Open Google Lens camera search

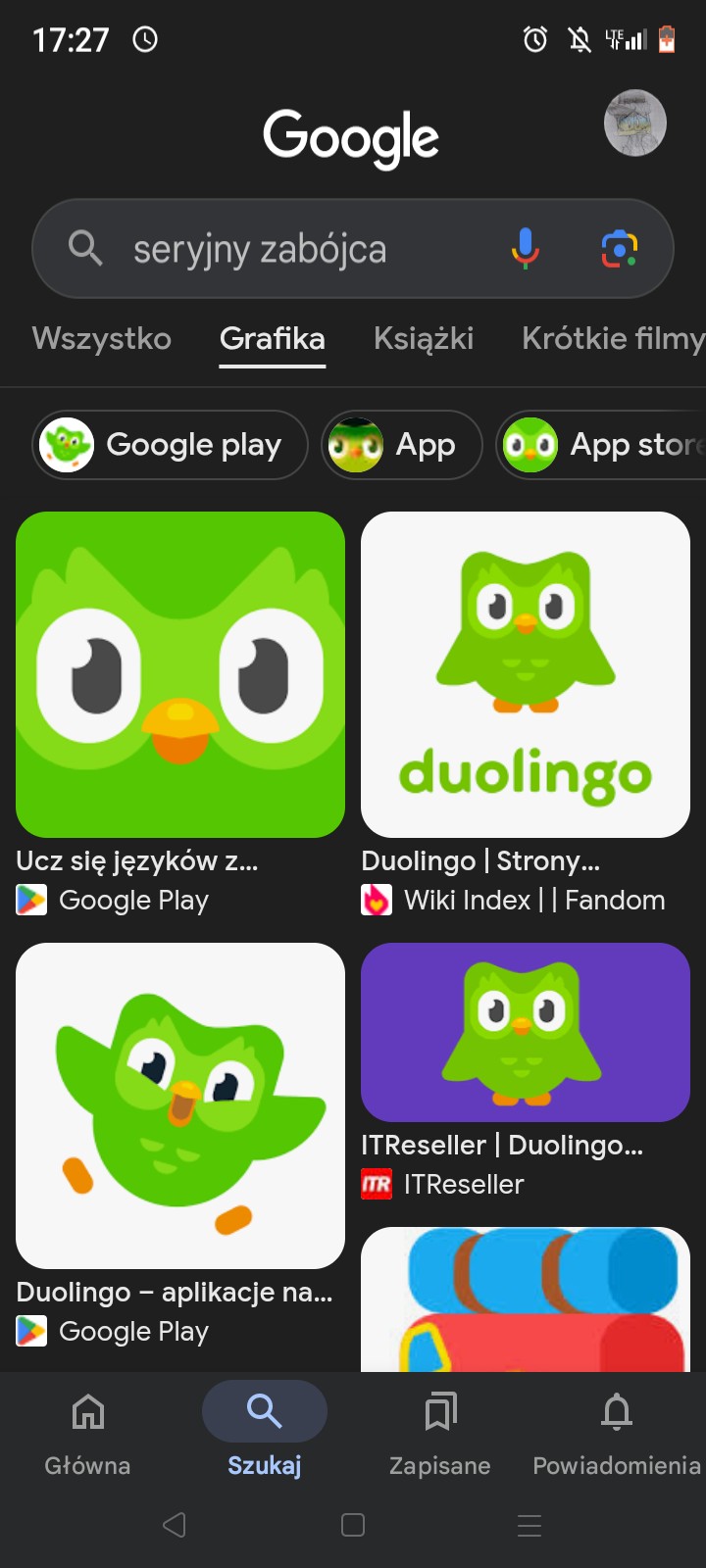click(619, 249)
